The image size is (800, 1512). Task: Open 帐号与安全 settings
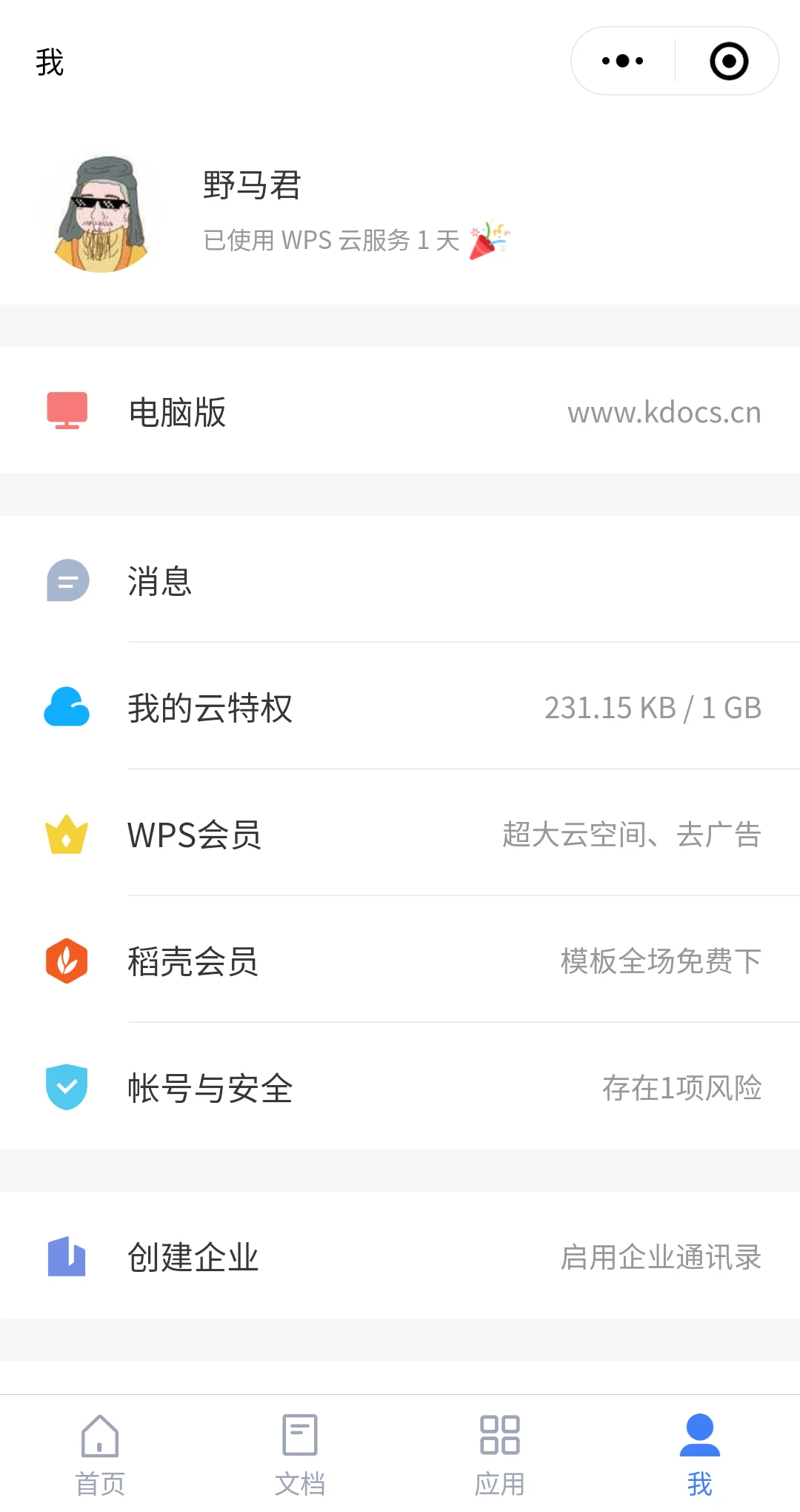(x=400, y=1087)
